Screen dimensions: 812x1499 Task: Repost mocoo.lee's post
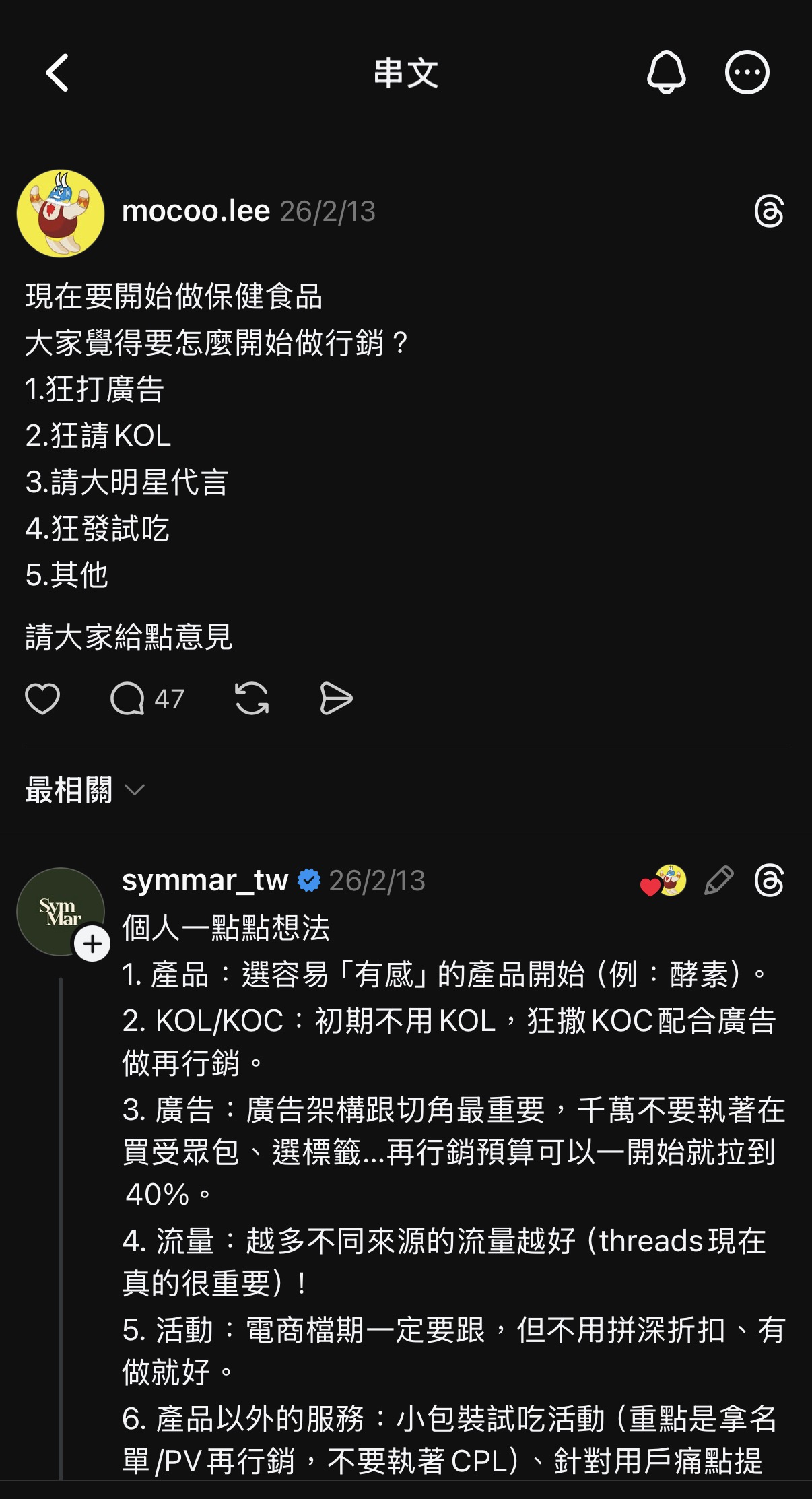click(x=252, y=698)
